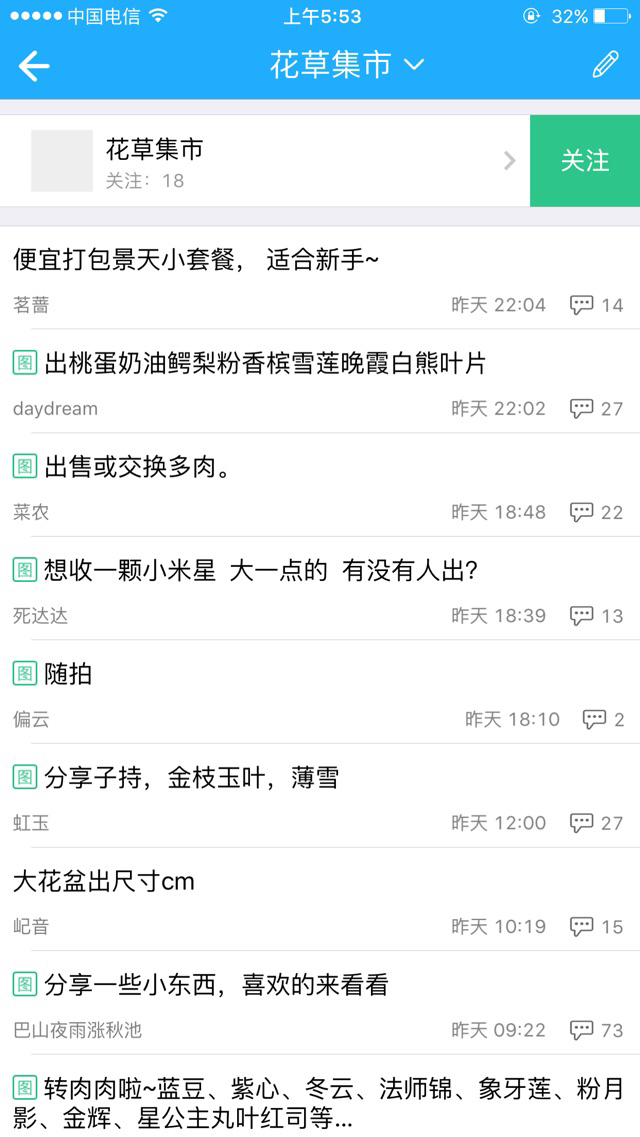Open the thread asking for 小米星
Viewport: 640px width, 1137px height.
pos(320,590)
